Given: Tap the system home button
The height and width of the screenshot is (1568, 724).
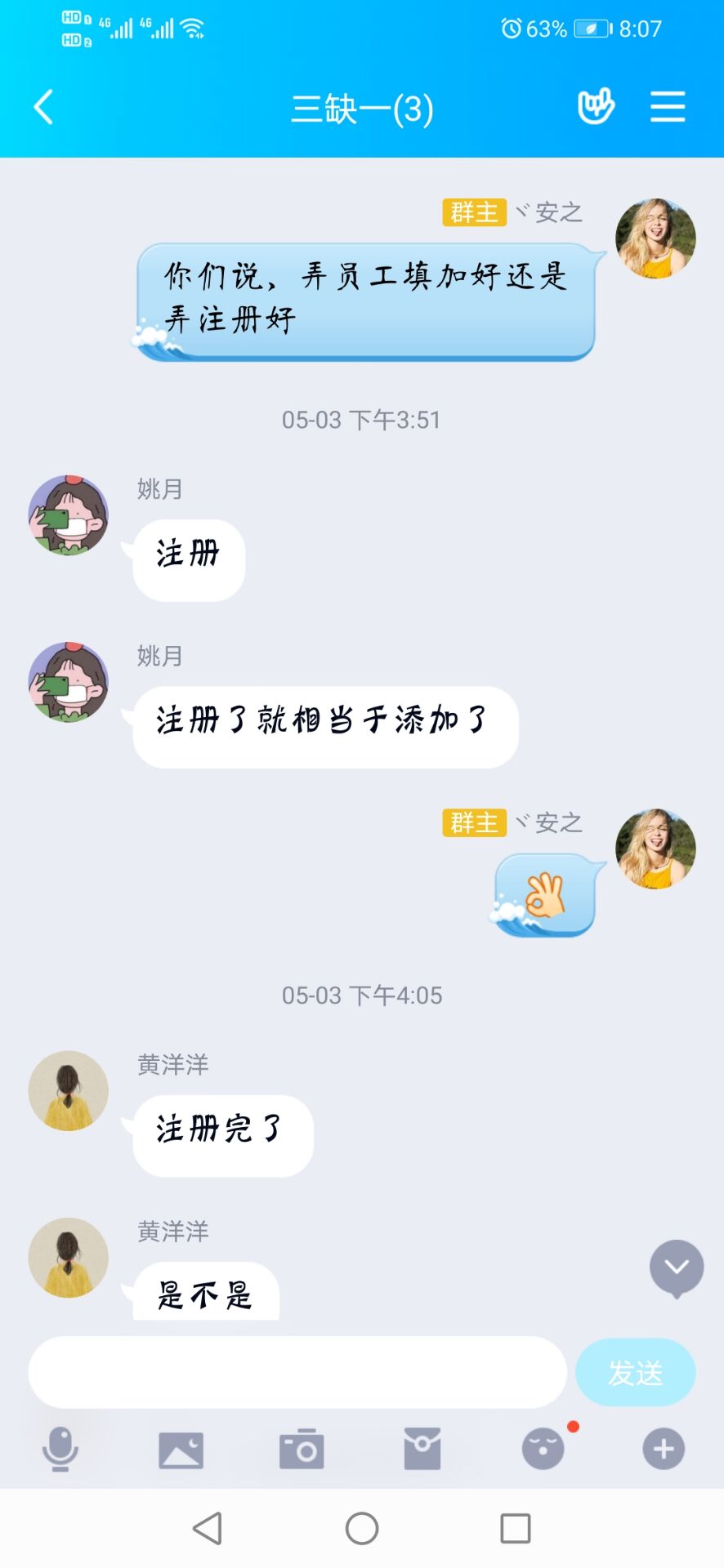Looking at the screenshot, I should 362,1528.
